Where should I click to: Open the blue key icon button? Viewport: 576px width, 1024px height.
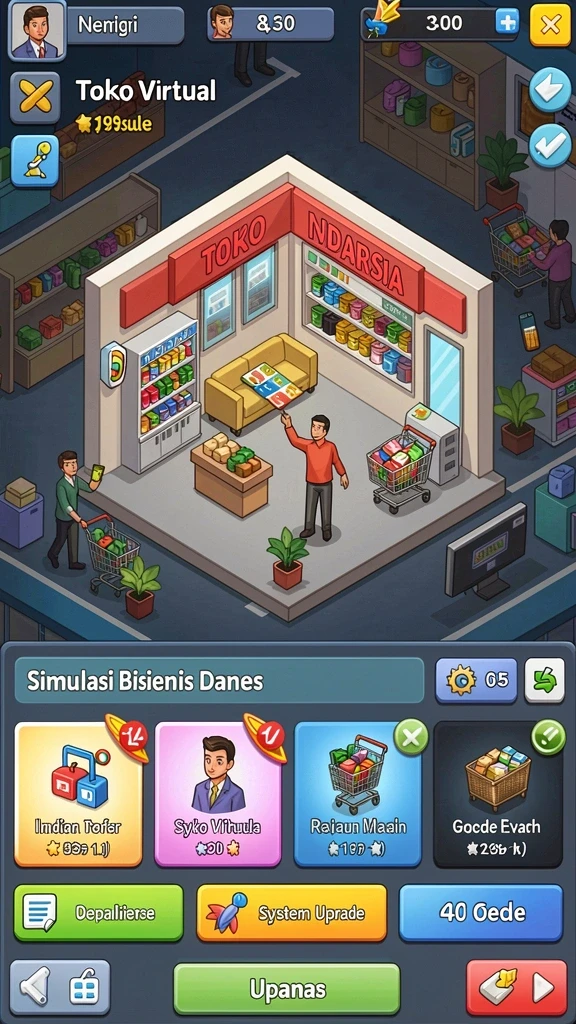pyautogui.click(x=35, y=161)
